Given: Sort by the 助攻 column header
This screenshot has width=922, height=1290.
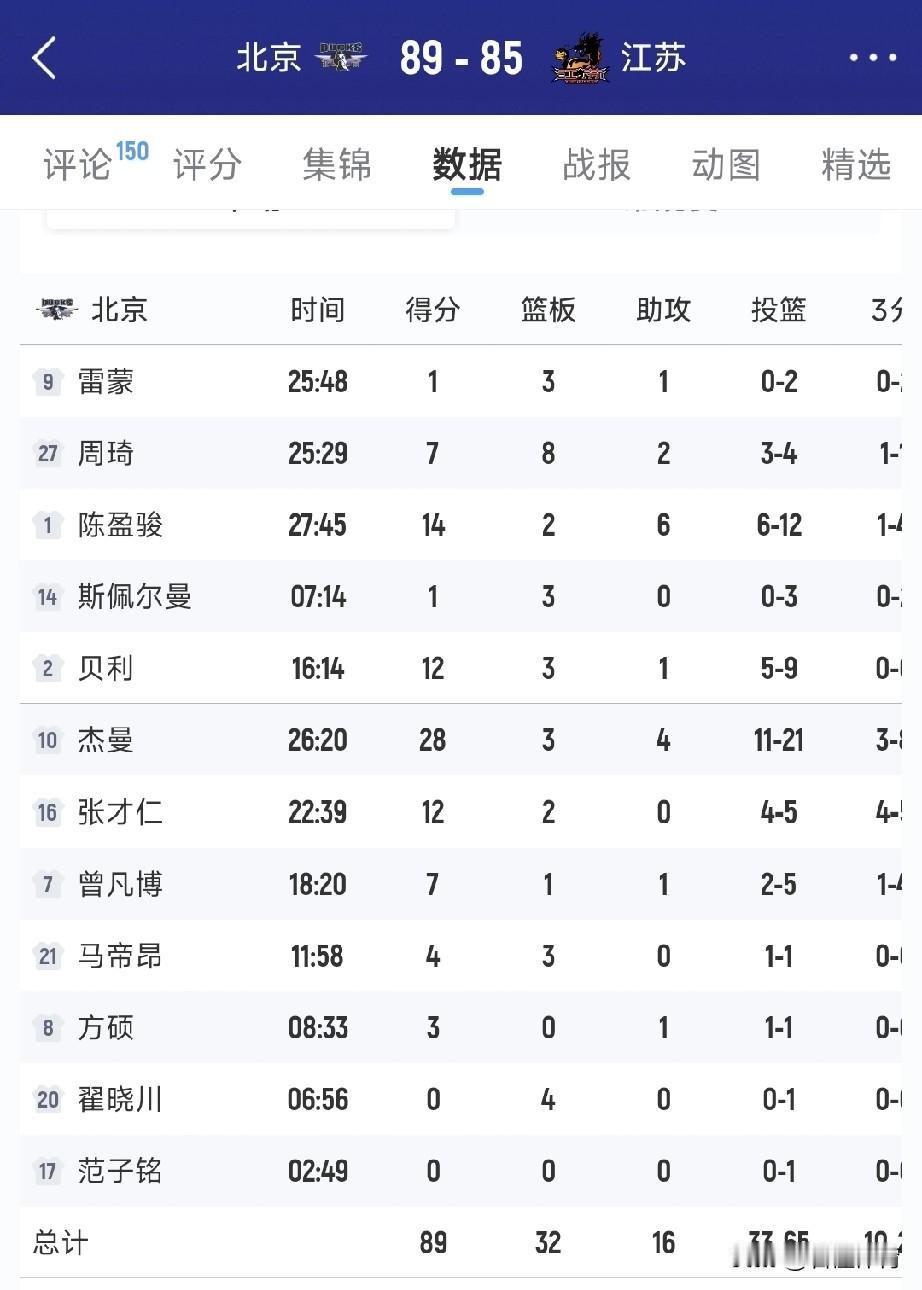Looking at the screenshot, I should pyautogui.click(x=662, y=310).
